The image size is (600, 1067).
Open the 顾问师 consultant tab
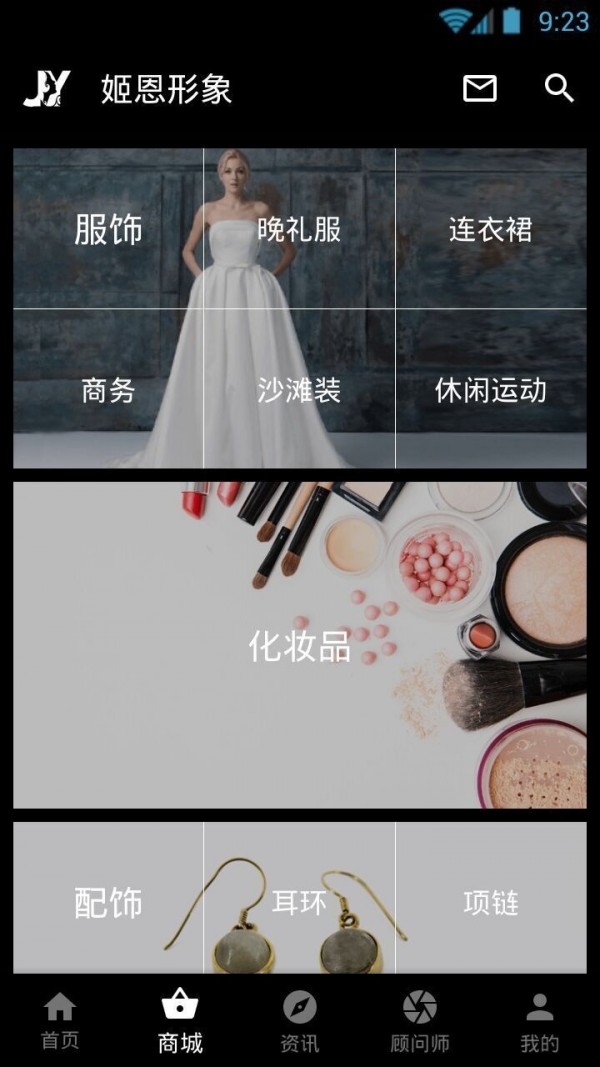(x=420, y=1021)
